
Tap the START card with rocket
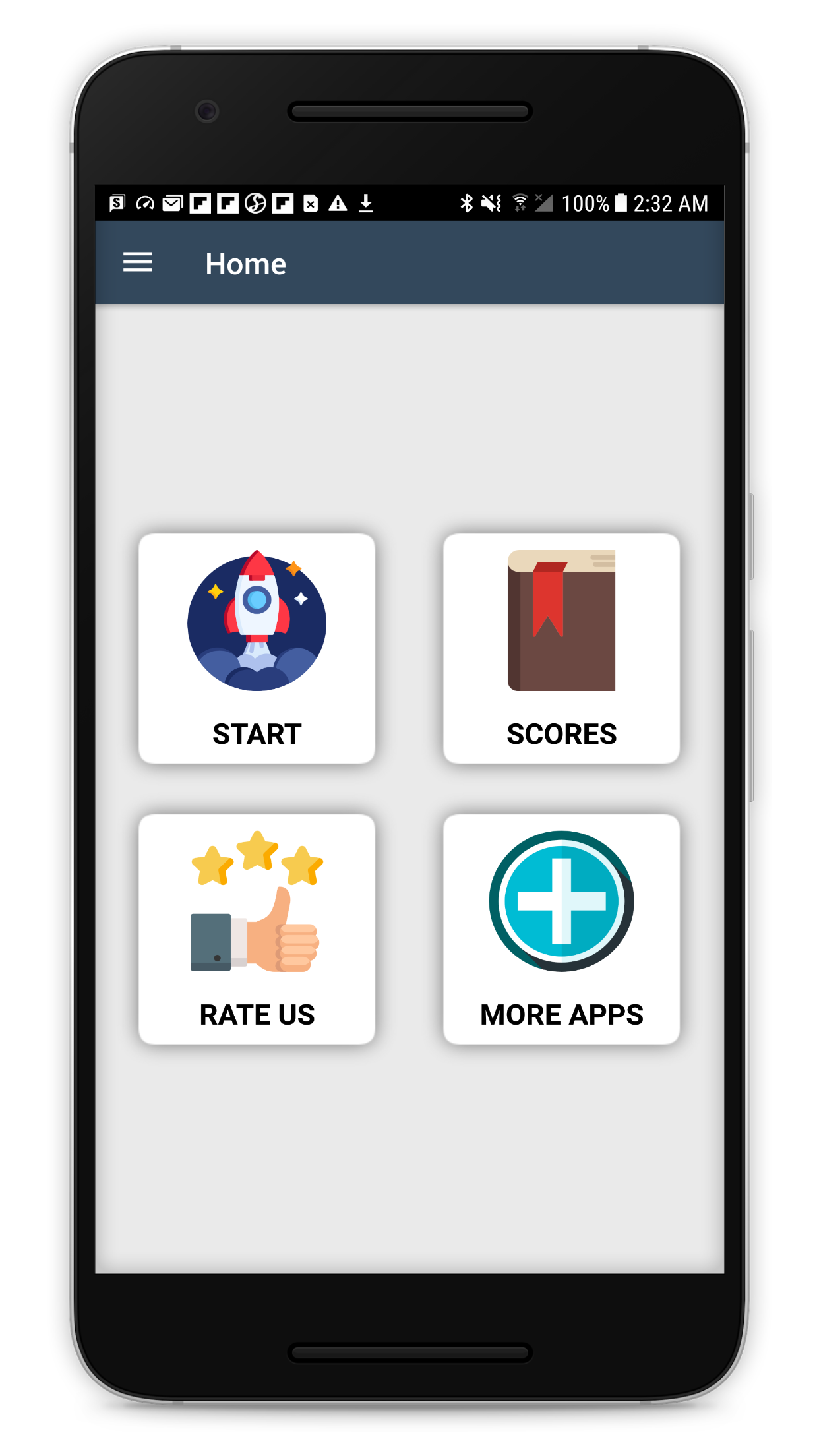click(257, 648)
